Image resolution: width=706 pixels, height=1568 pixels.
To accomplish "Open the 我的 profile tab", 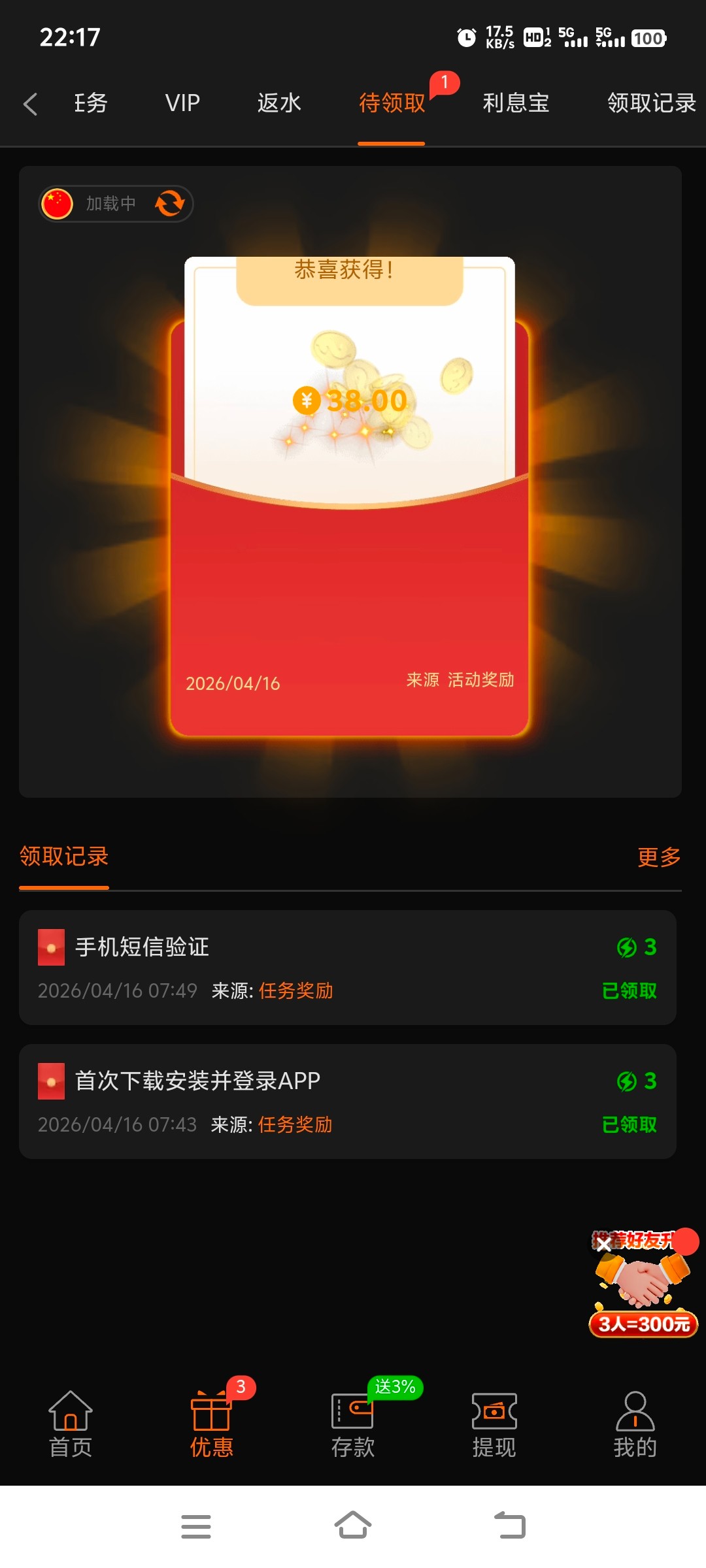I will [635, 1425].
